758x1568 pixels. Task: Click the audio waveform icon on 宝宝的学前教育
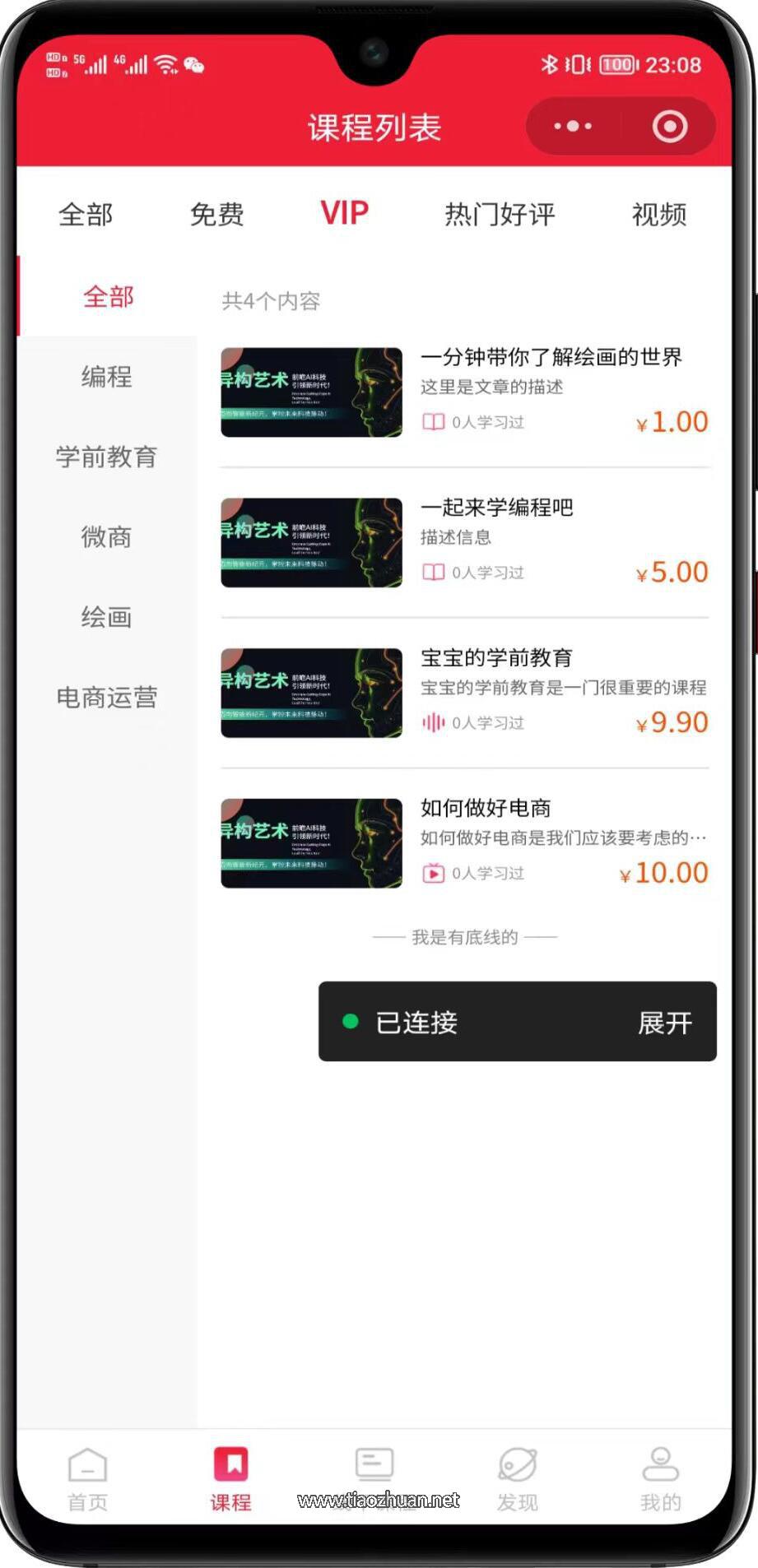433,721
